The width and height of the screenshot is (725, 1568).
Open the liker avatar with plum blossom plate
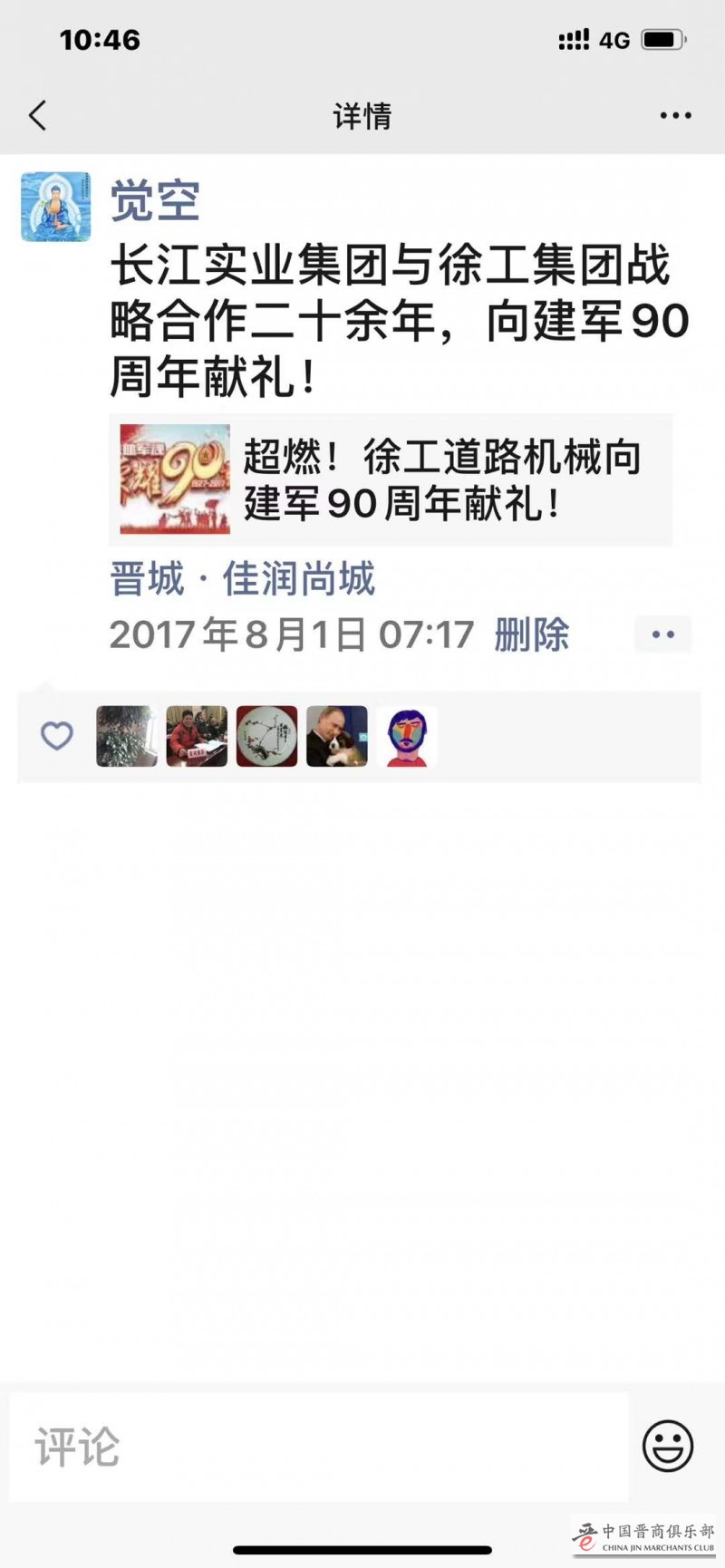tap(266, 736)
